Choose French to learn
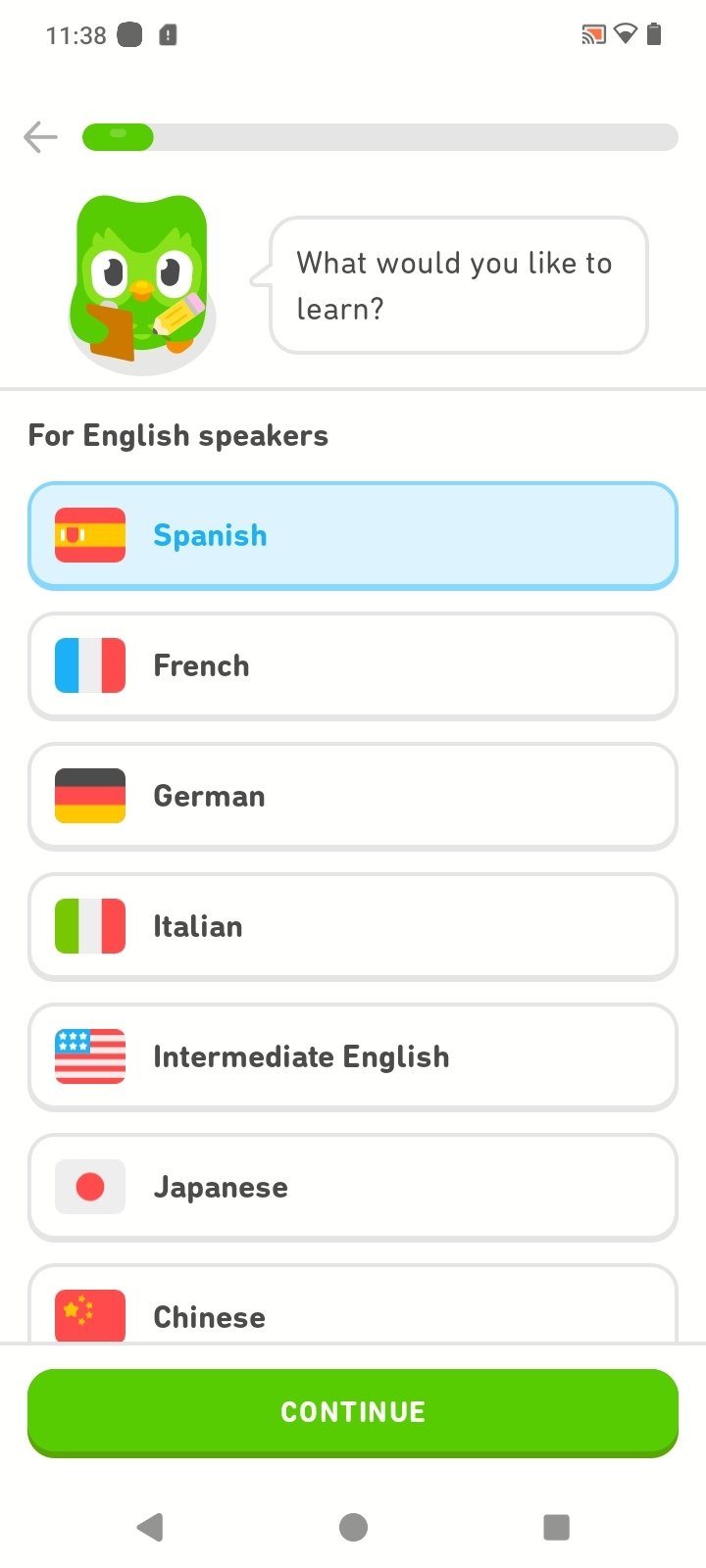 pos(353,666)
